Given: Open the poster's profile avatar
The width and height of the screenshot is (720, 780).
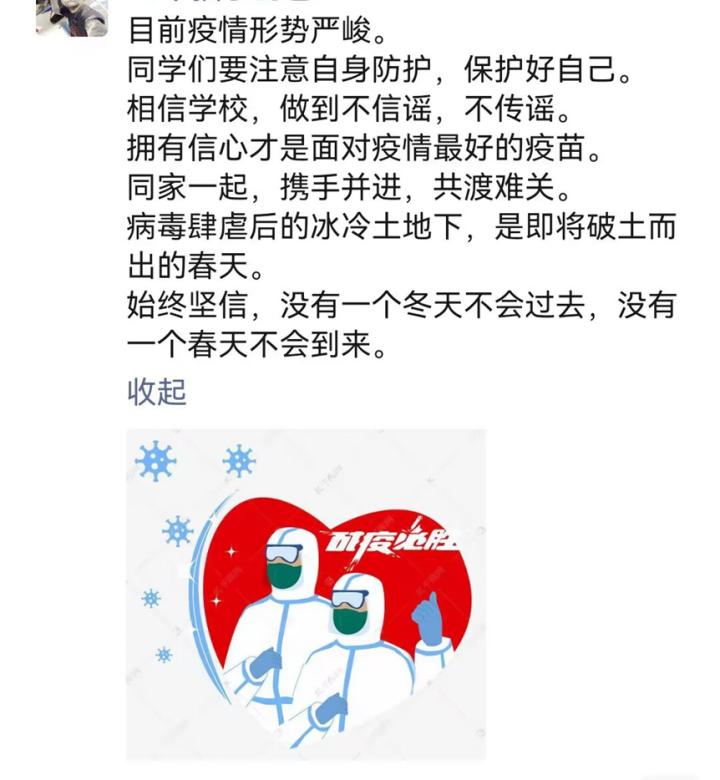Looking at the screenshot, I should 72,17.
